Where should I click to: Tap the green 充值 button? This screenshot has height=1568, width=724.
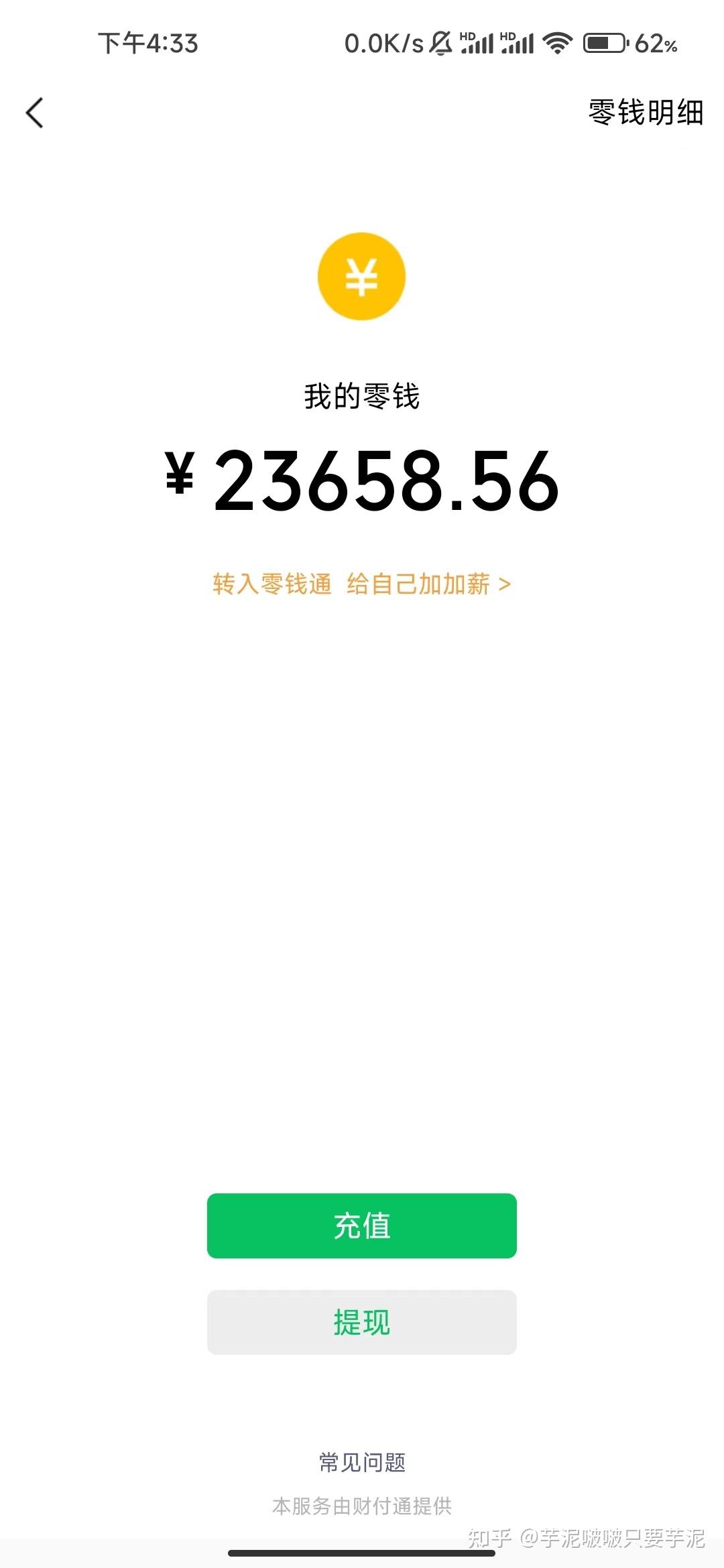coord(361,1226)
